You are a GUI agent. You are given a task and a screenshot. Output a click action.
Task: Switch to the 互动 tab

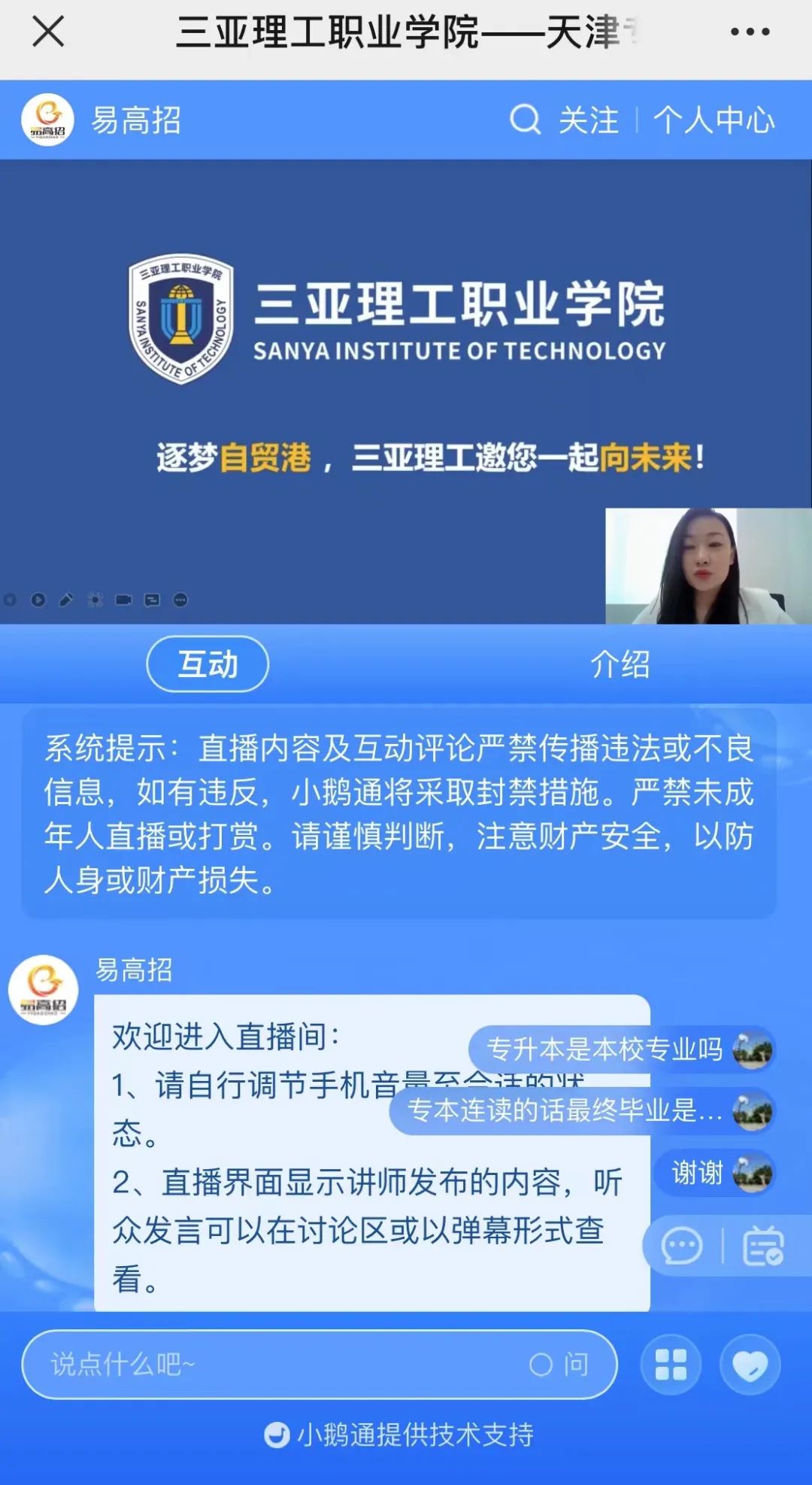(x=208, y=664)
